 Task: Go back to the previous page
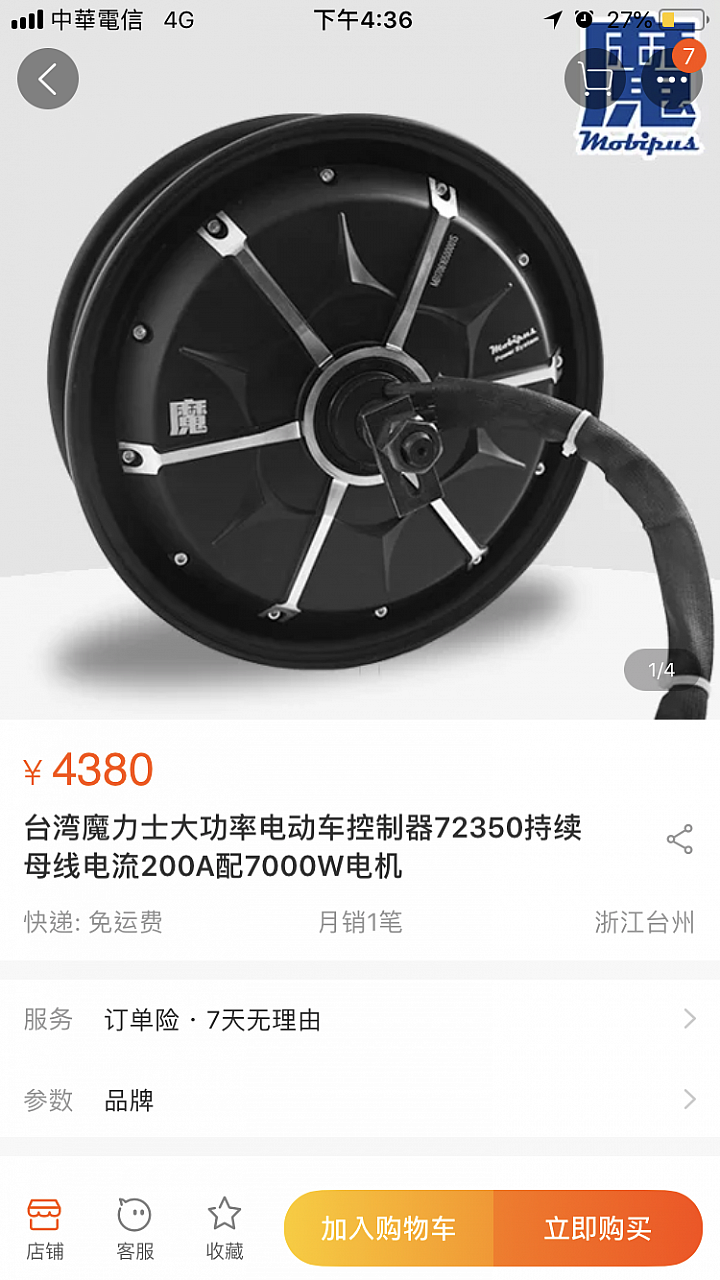48,79
